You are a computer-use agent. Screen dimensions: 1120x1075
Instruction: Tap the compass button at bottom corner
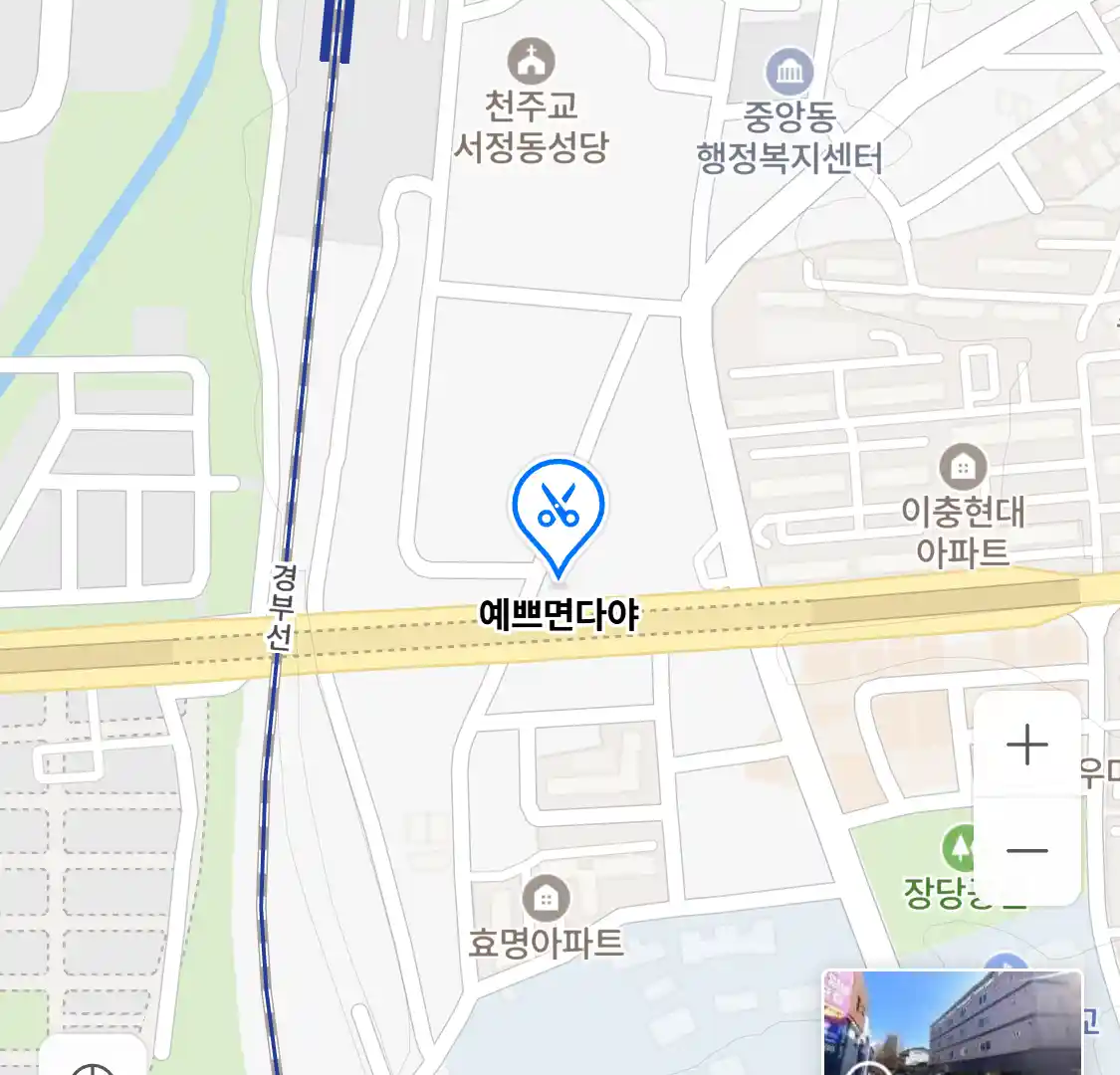pyautogui.click(x=94, y=1061)
